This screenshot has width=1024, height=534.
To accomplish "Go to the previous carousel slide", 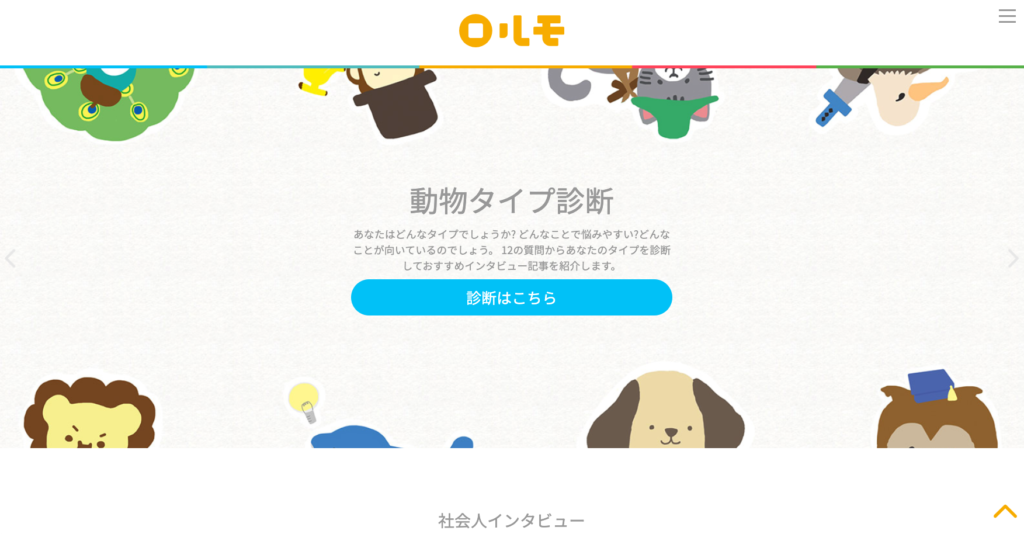I will [11, 259].
